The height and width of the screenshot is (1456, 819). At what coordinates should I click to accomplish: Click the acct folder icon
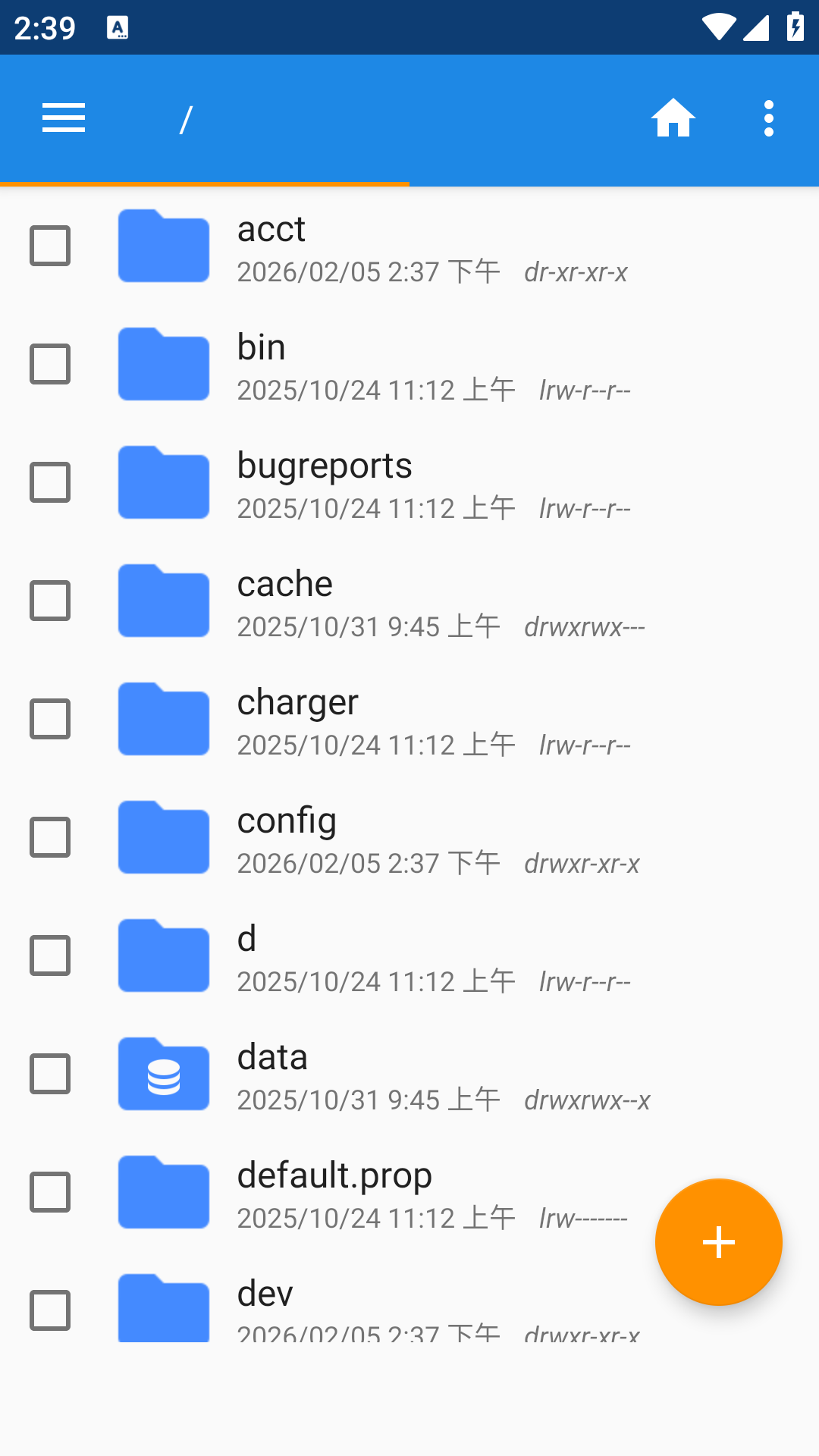pyautogui.click(x=163, y=246)
